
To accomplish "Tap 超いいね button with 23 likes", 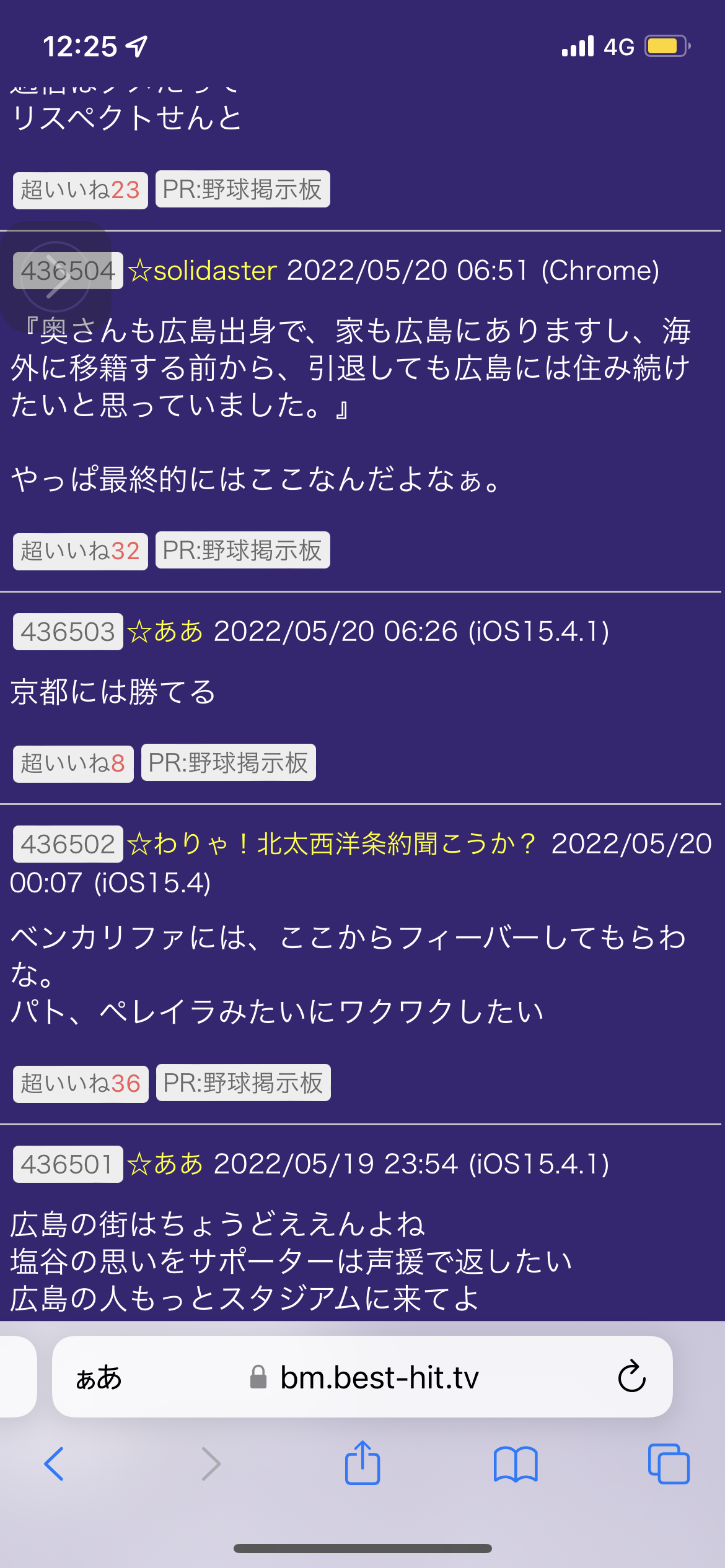I will pos(81,190).
